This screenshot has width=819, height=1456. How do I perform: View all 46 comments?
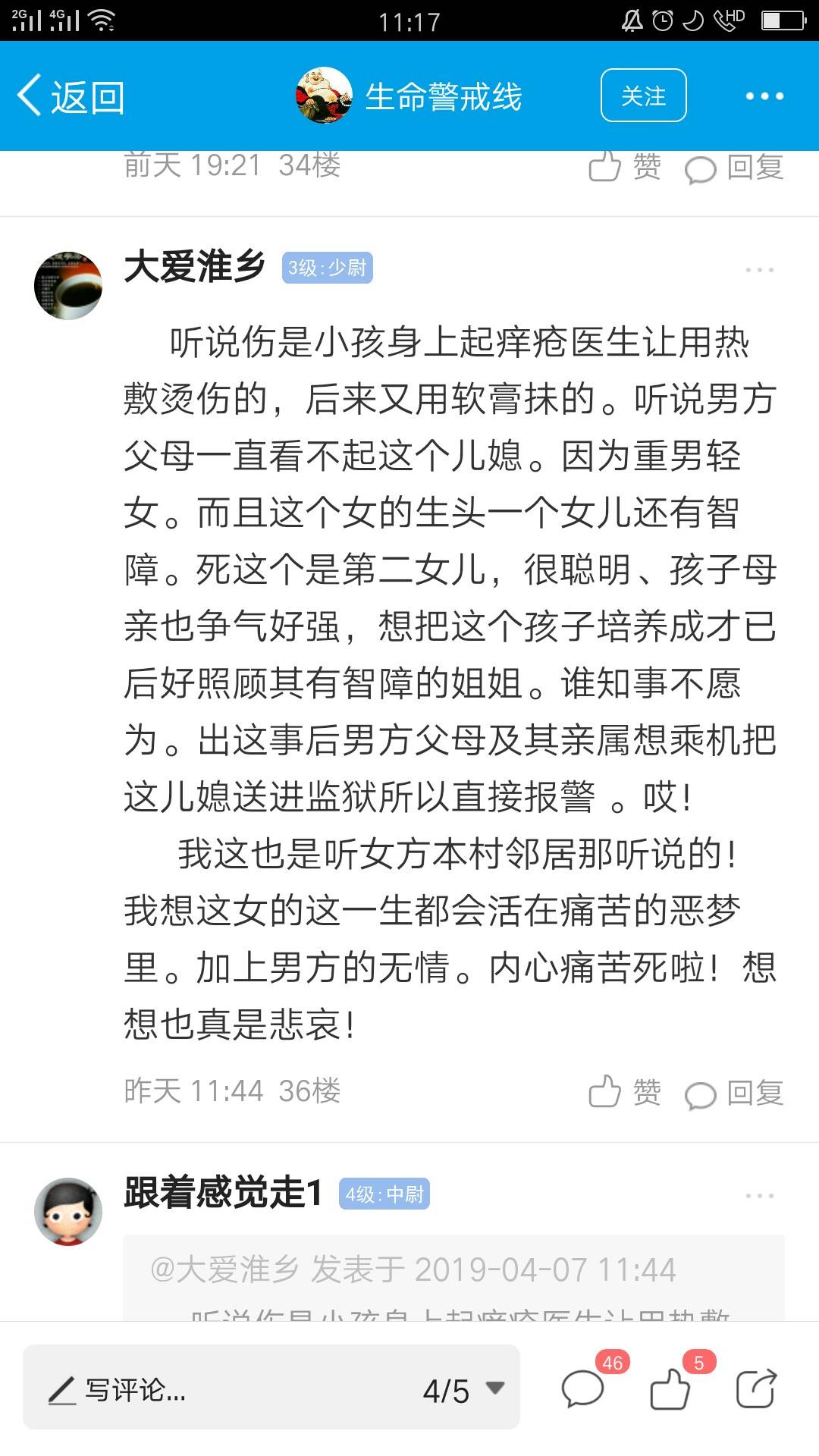click(x=584, y=1389)
